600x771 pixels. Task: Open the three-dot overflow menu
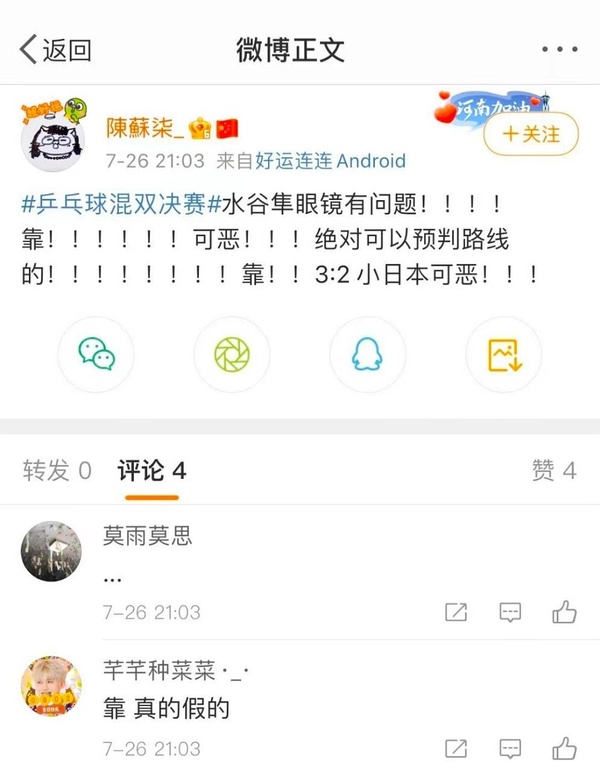(x=558, y=50)
